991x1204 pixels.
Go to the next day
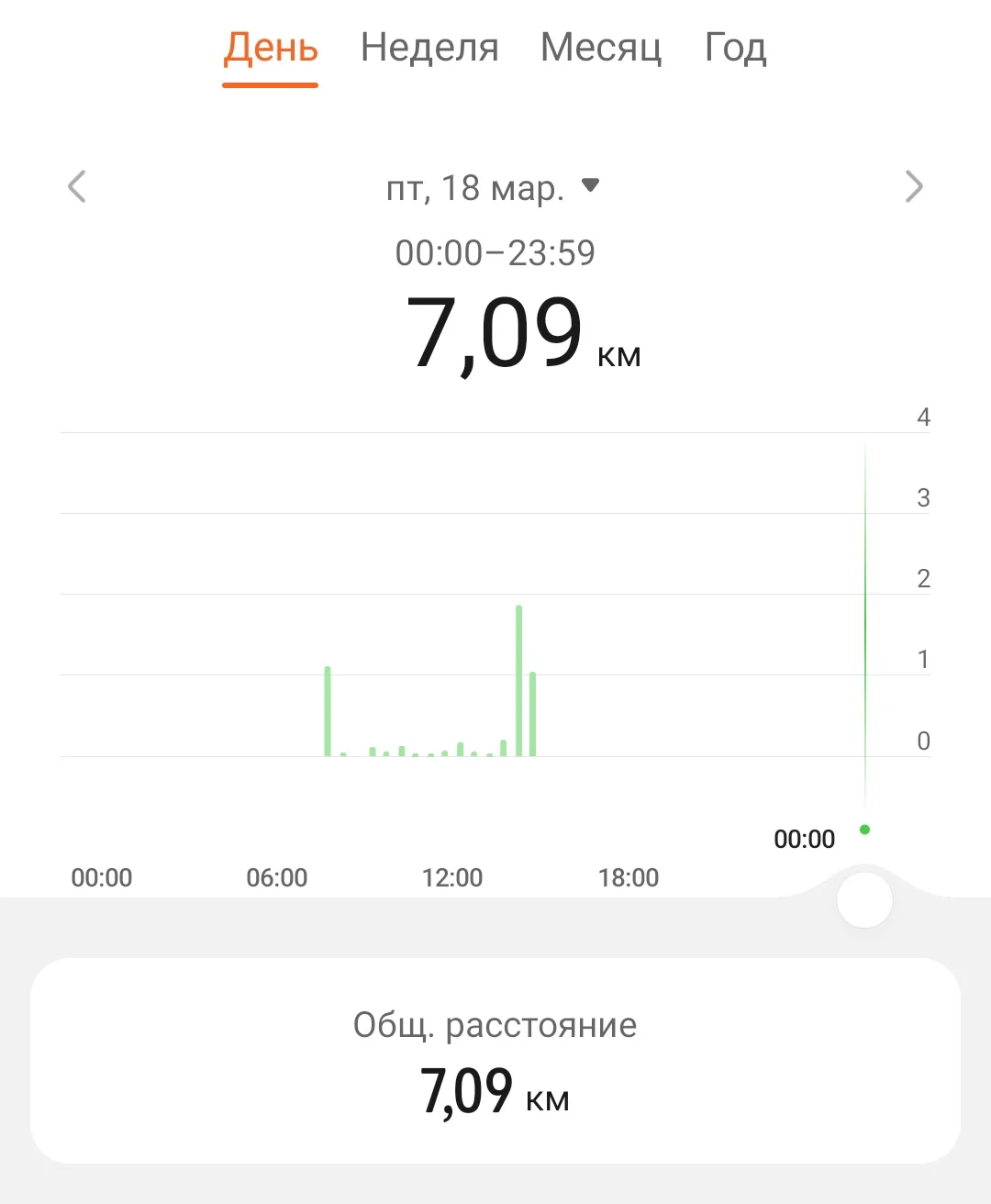[913, 186]
